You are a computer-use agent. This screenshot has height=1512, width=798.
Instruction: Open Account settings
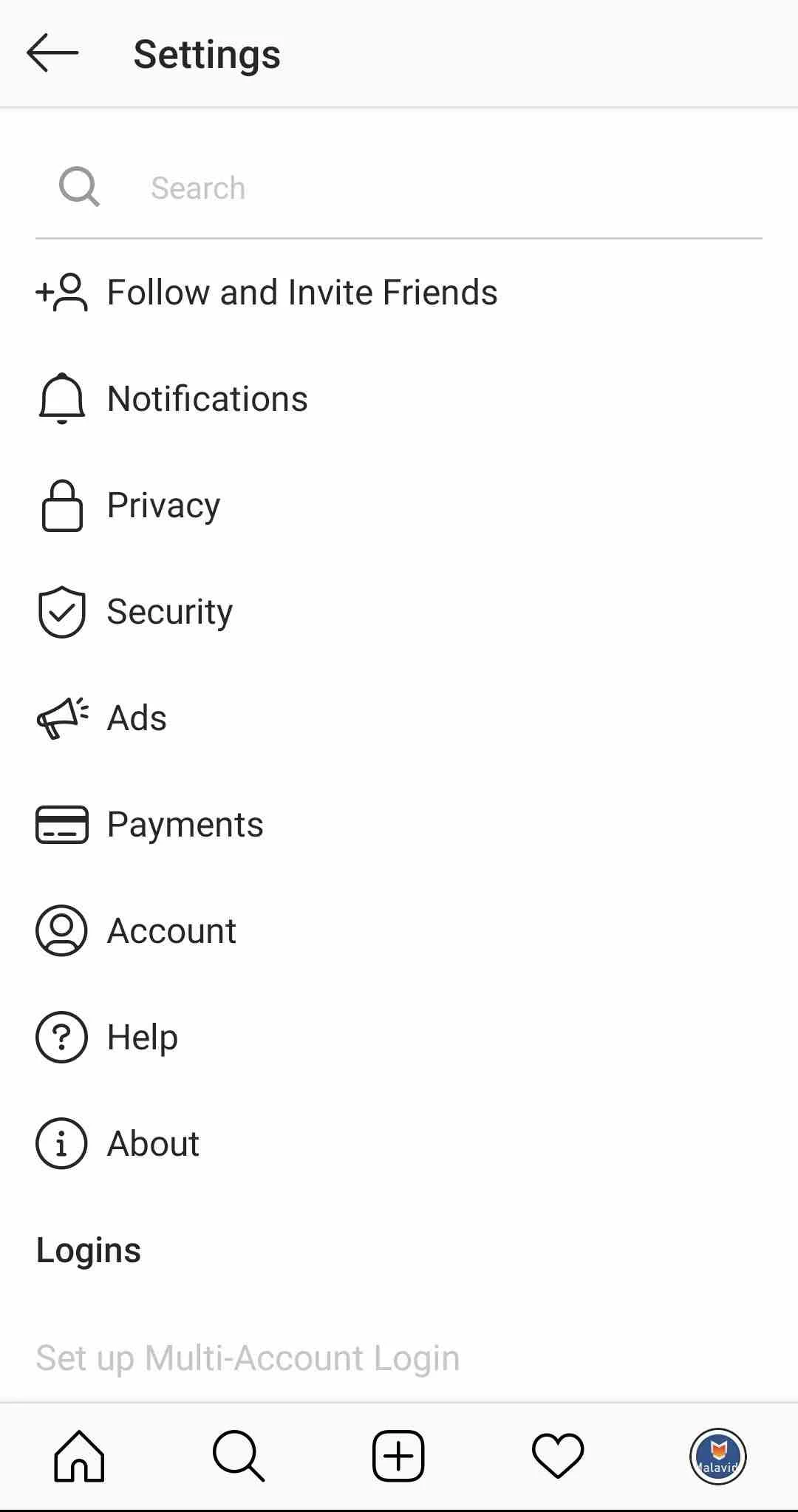click(171, 931)
